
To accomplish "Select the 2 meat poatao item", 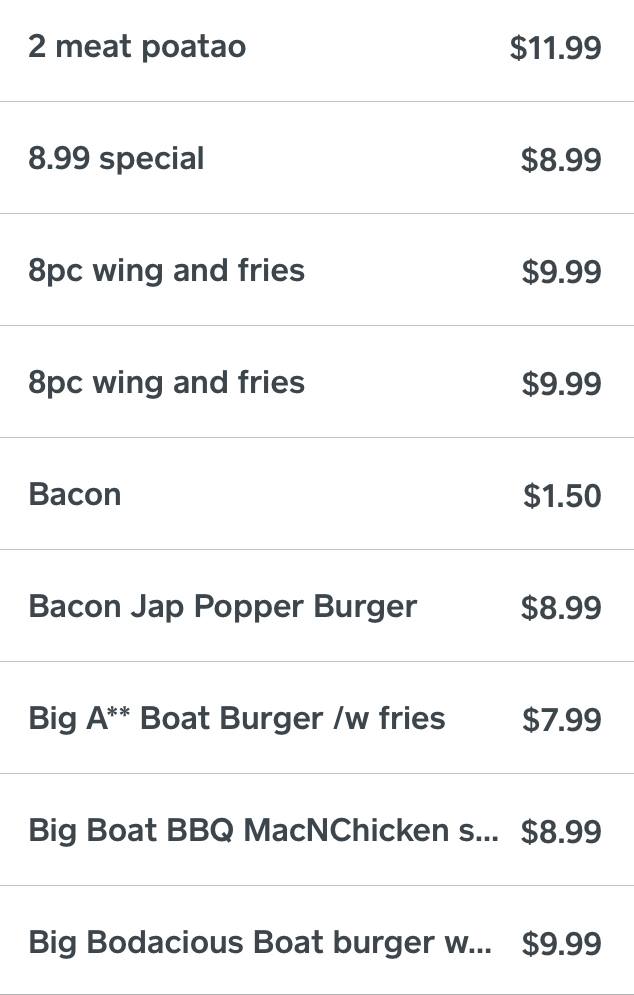I will [x=316, y=48].
